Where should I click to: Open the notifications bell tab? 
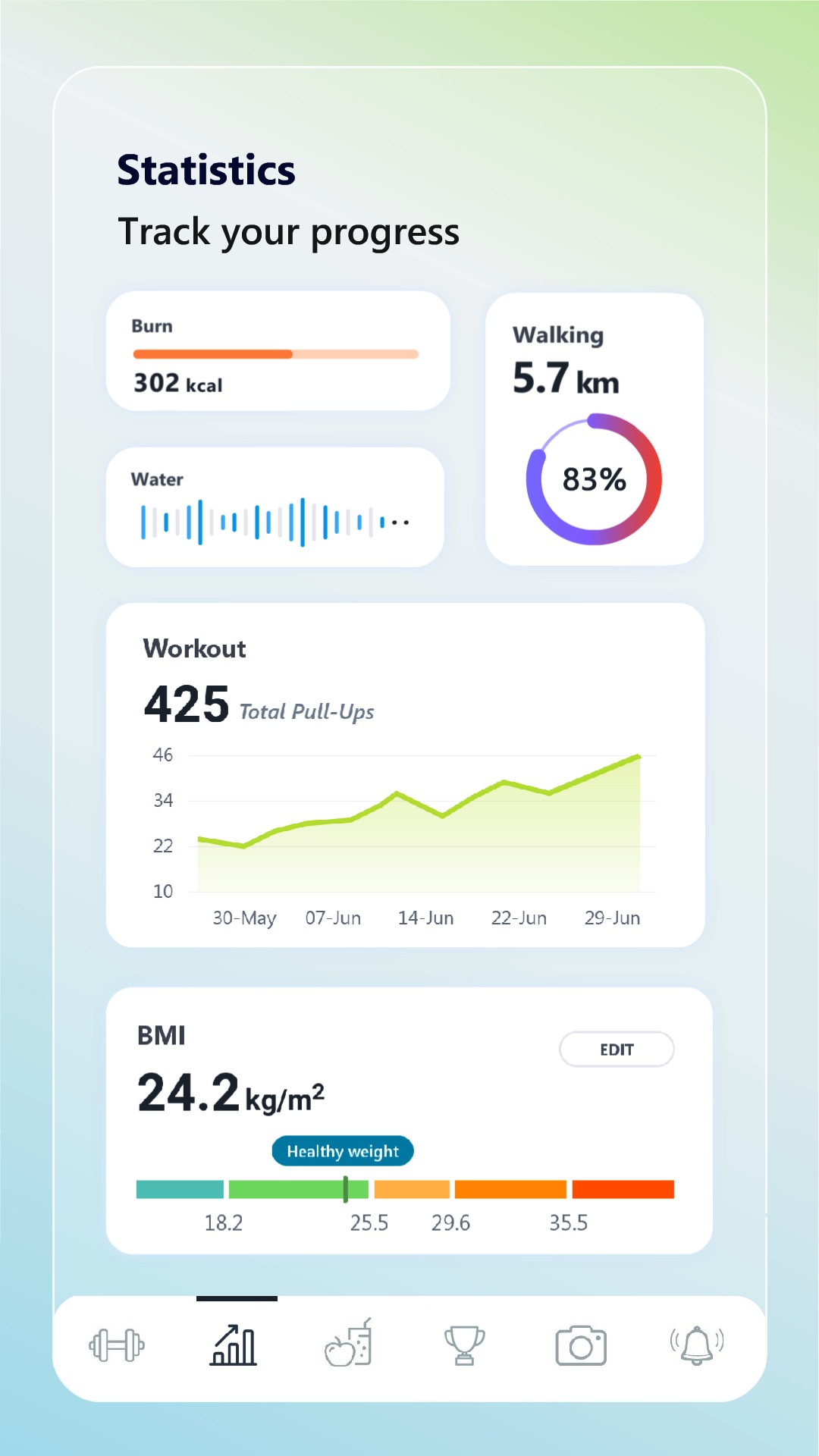(697, 1345)
